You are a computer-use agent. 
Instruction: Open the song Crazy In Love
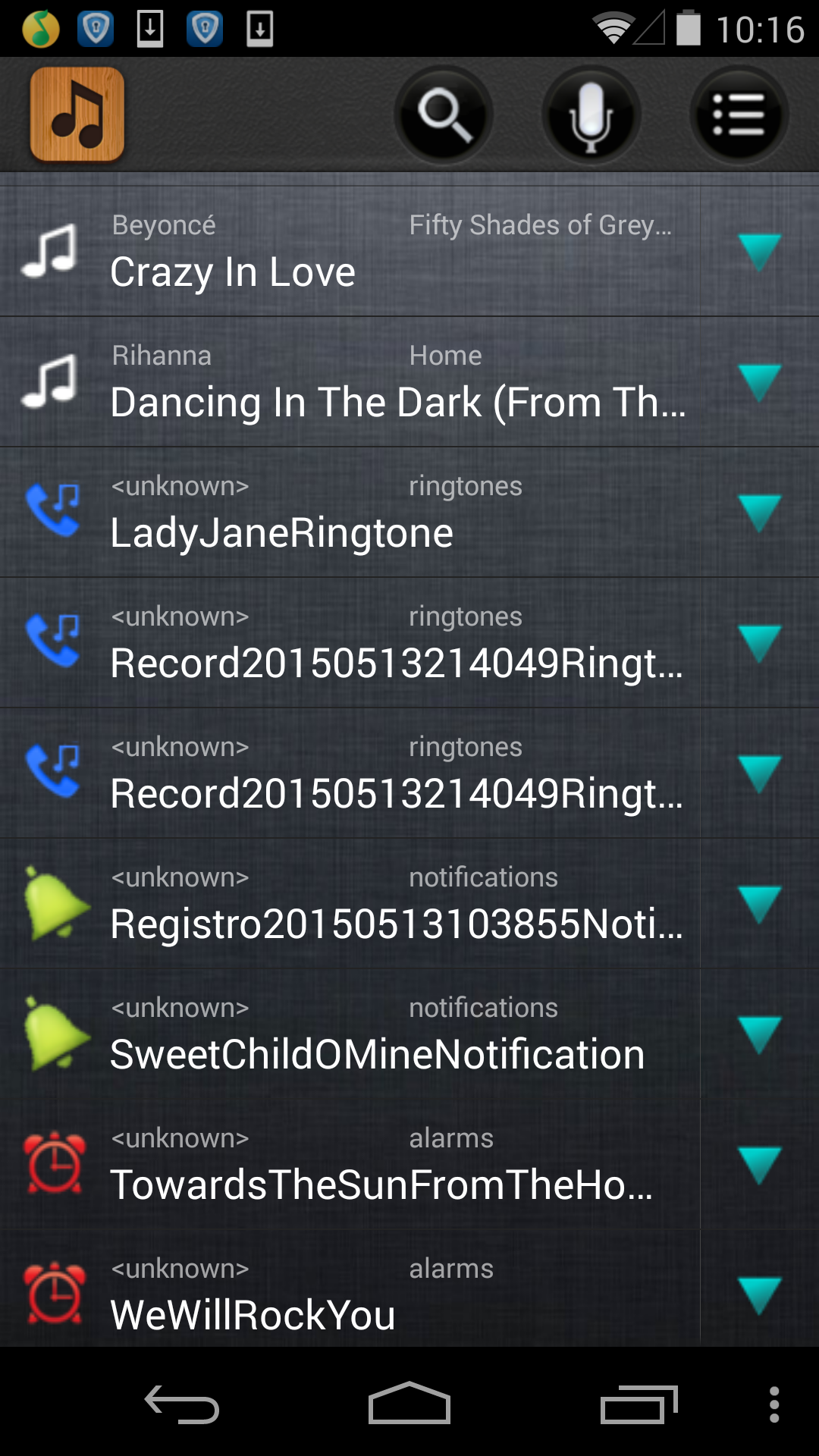point(349,252)
